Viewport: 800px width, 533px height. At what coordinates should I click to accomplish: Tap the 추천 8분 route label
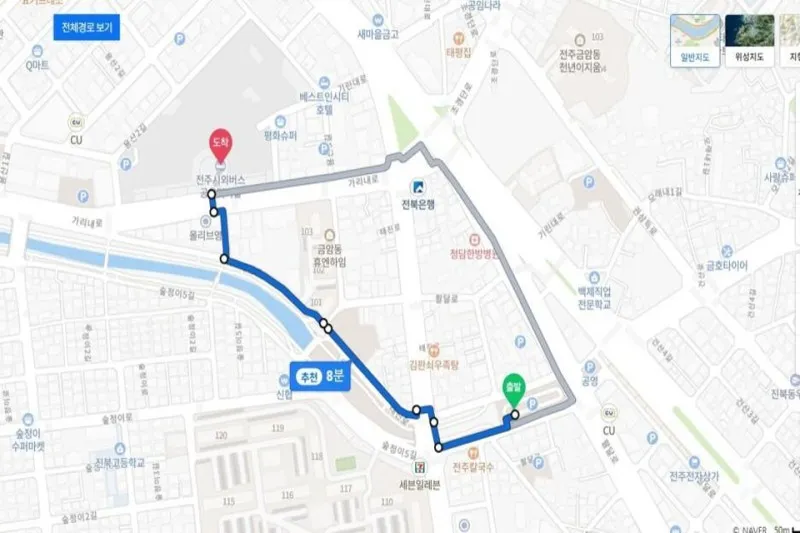point(317,377)
